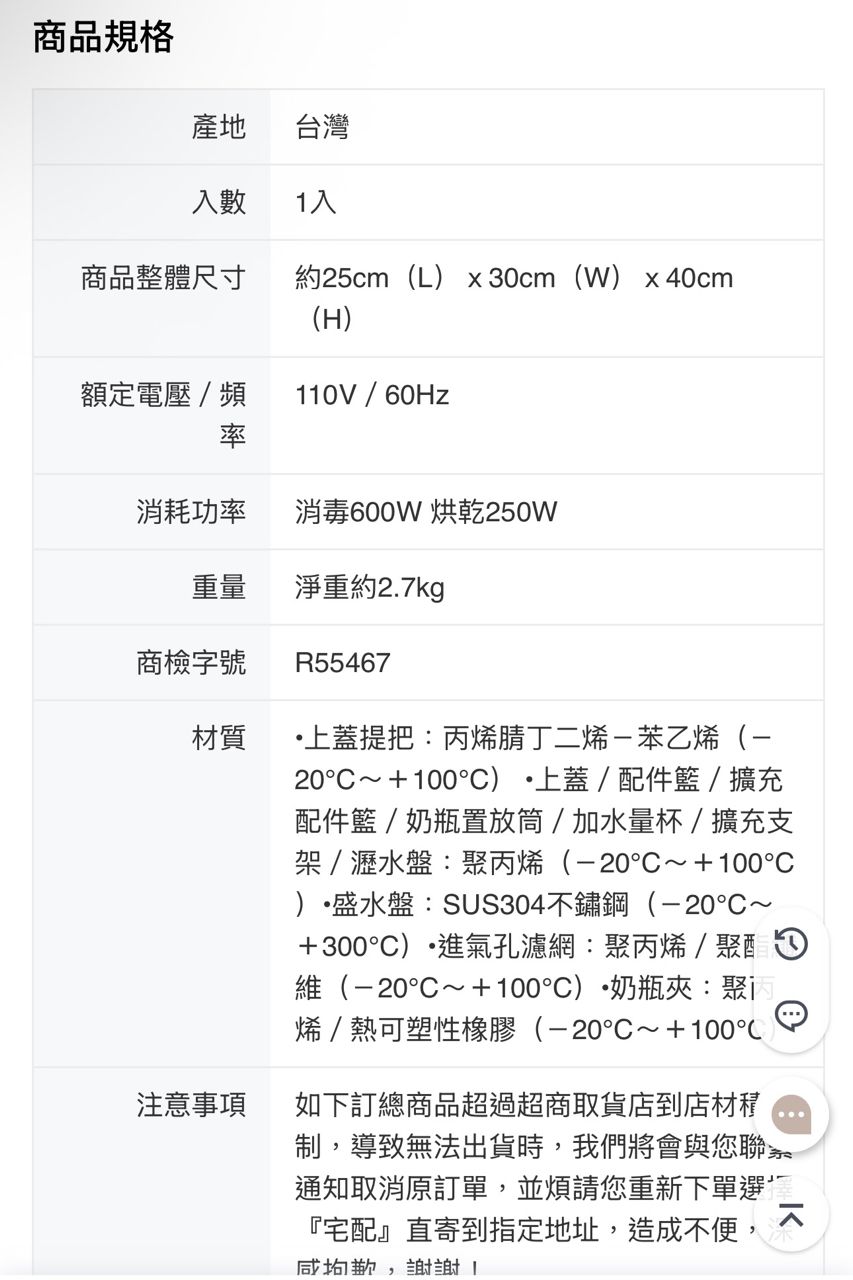Open the brown customer service chat bubble
Image resolution: width=853 pixels, height=1280 pixels.
790,1115
